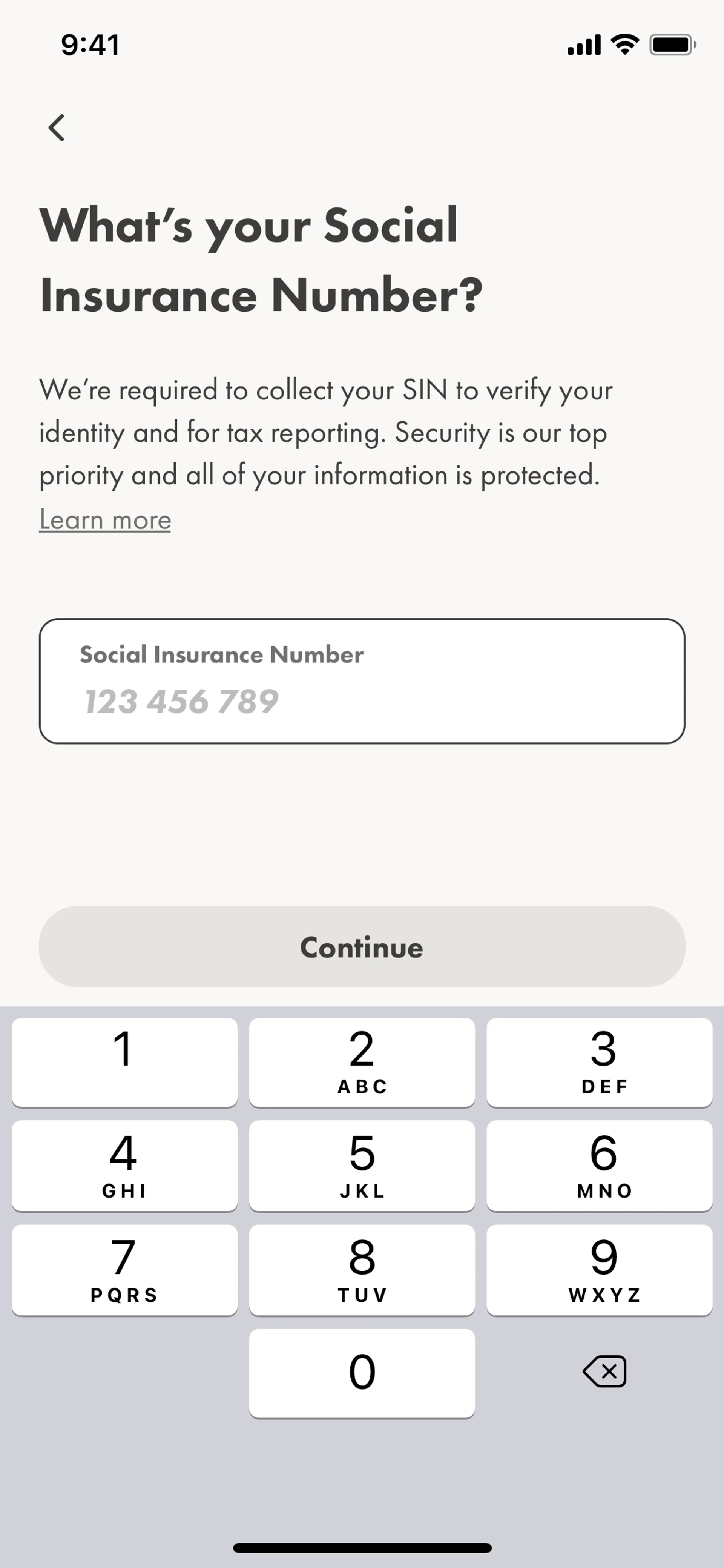The width and height of the screenshot is (724, 1568).
Task: Go back to the previous screen
Action: point(57,128)
